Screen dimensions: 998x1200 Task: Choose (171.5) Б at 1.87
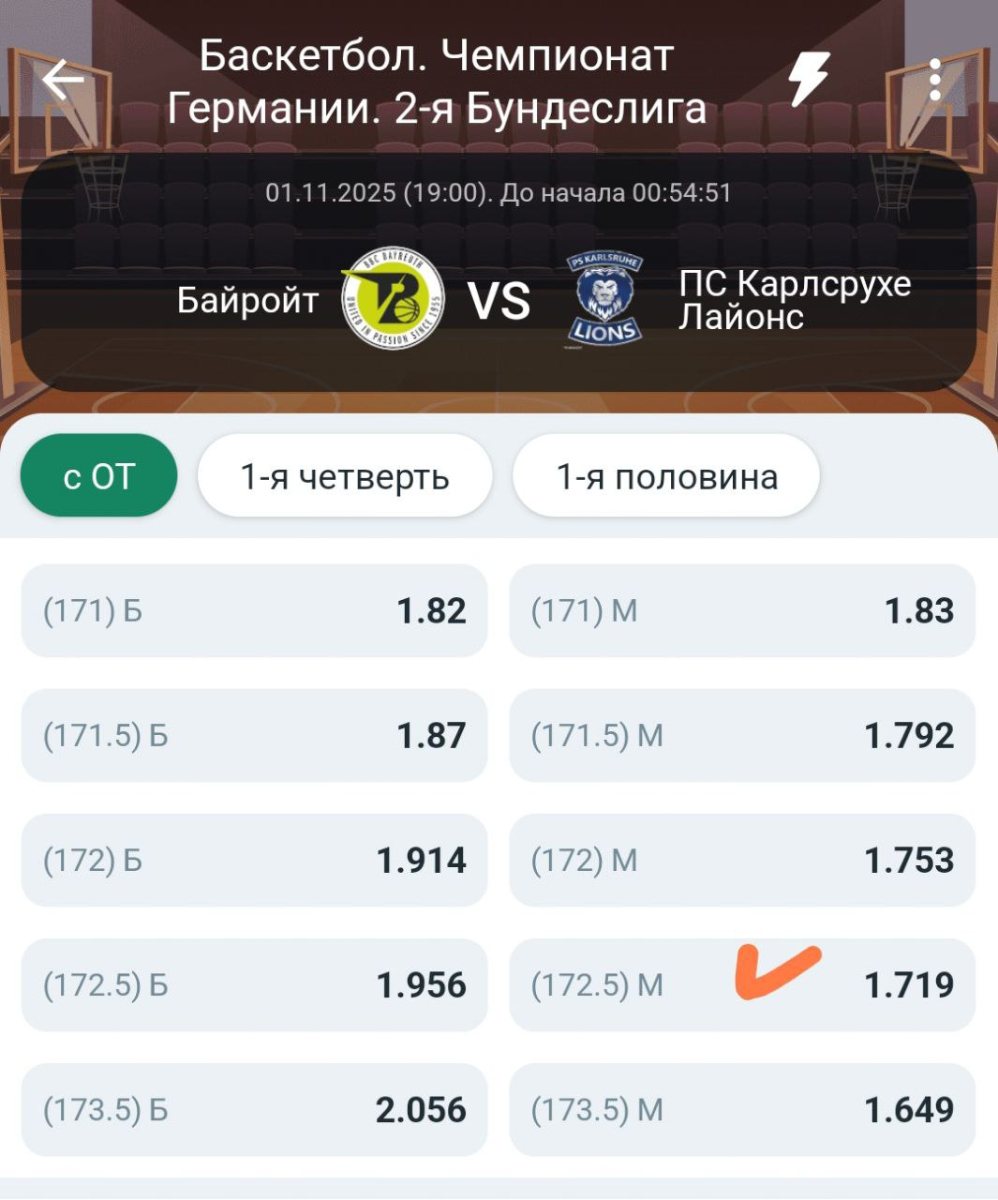tap(254, 736)
